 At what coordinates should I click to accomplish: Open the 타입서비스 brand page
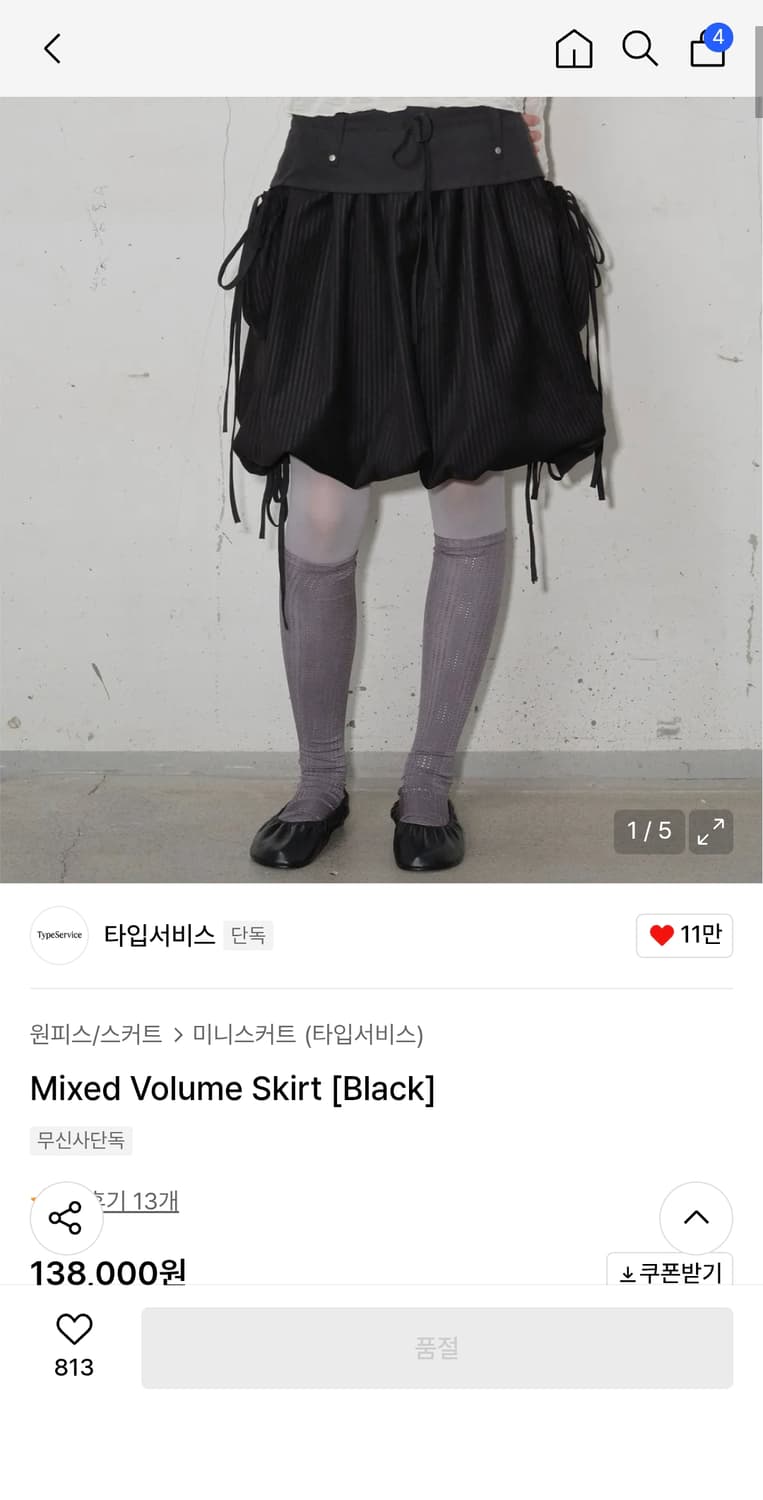point(160,935)
